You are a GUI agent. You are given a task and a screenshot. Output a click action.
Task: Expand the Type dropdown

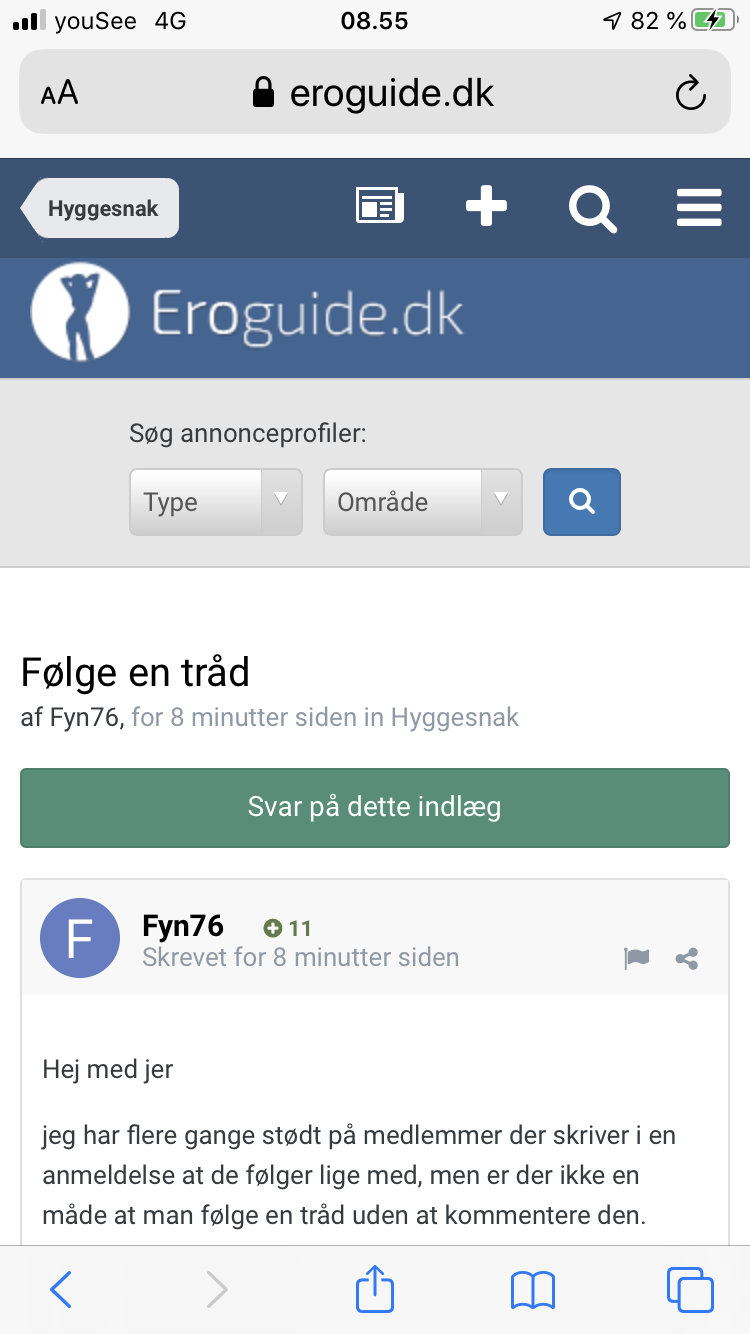coord(216,502)
